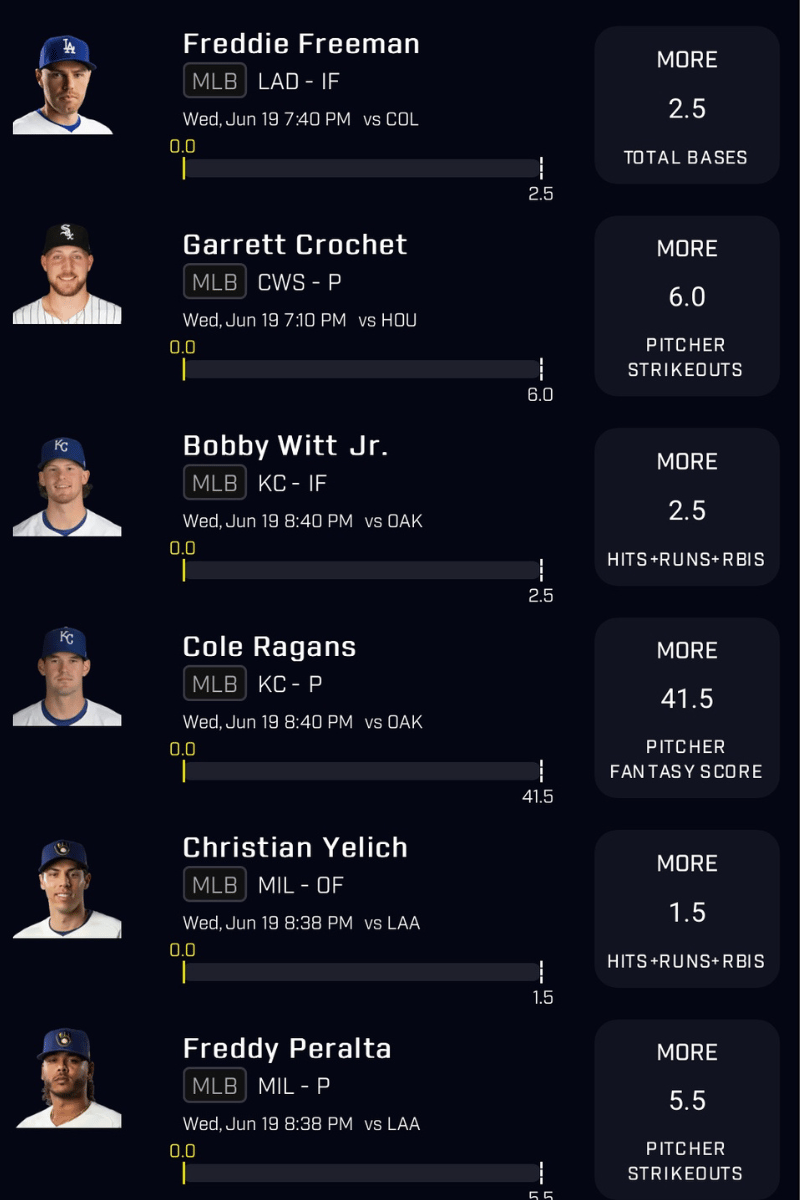Open Cole Ragans' player entry

pyautogui.click(x=269, y=648)
